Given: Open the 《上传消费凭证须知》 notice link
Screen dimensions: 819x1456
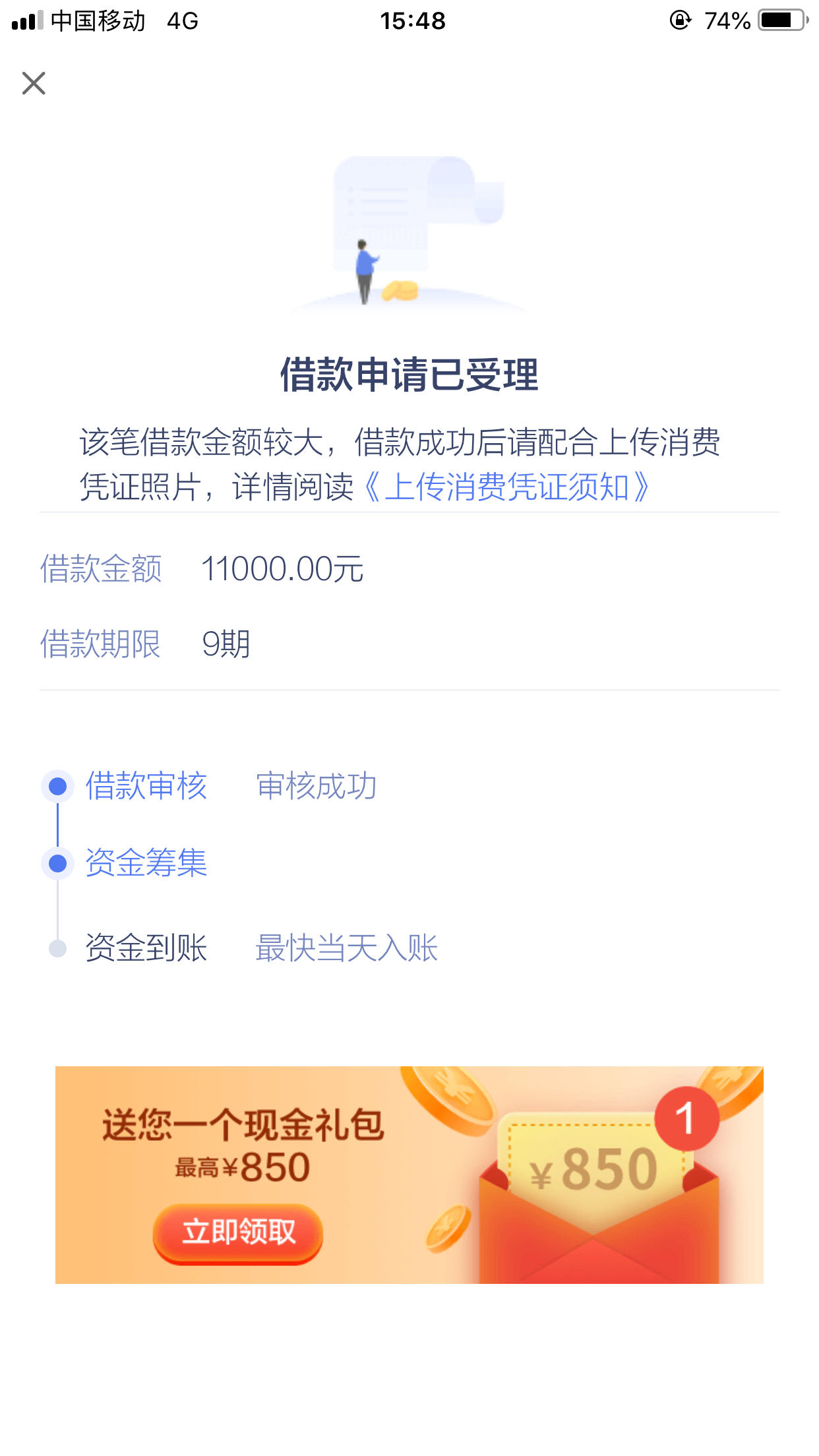Looking at the screenshot, I should (506, 486).
